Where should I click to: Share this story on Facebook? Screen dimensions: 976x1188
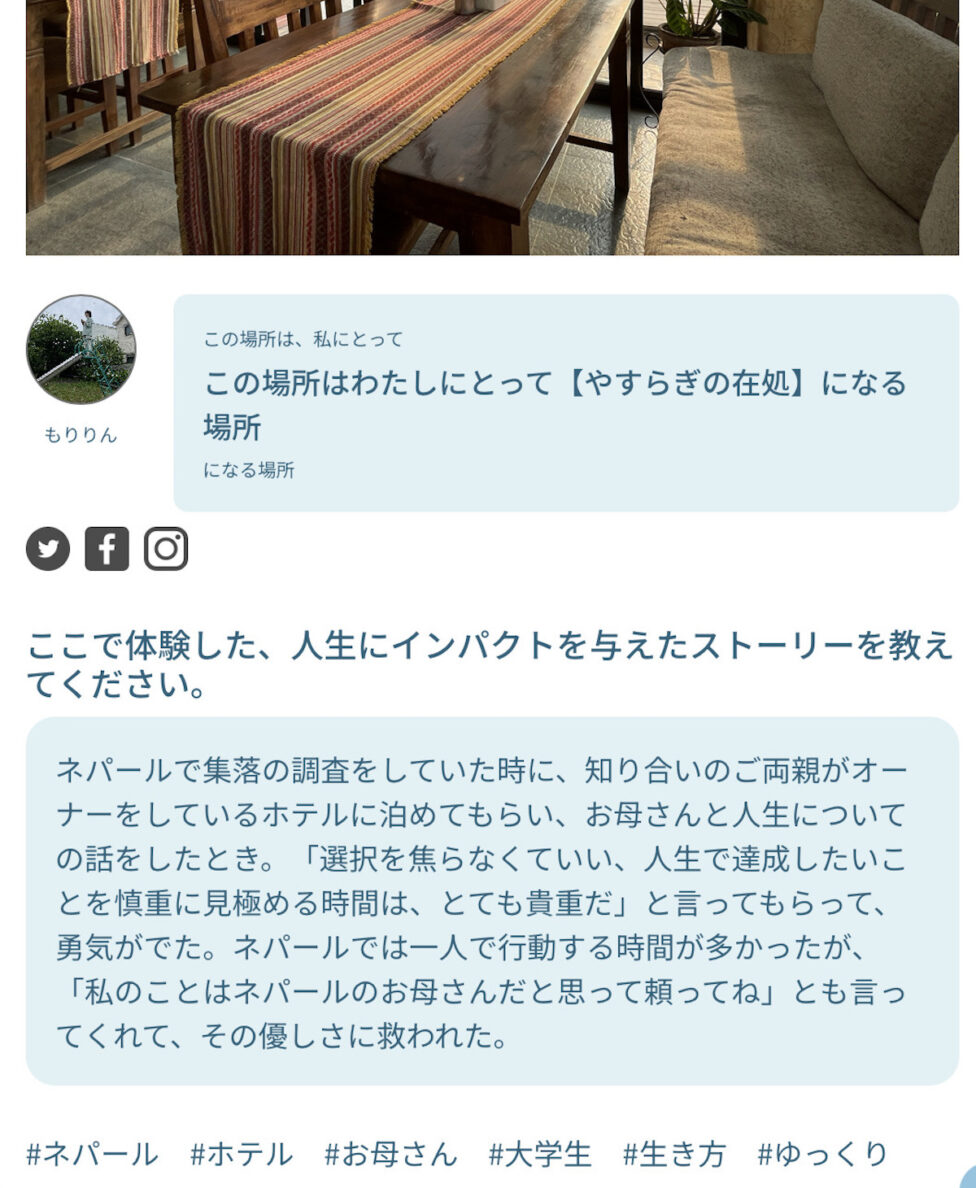(x=107, y=549)
